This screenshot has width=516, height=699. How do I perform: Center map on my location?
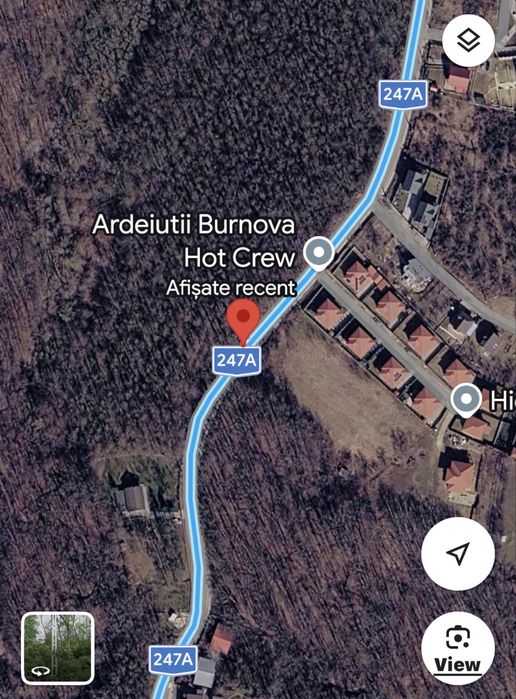point(458,554)
